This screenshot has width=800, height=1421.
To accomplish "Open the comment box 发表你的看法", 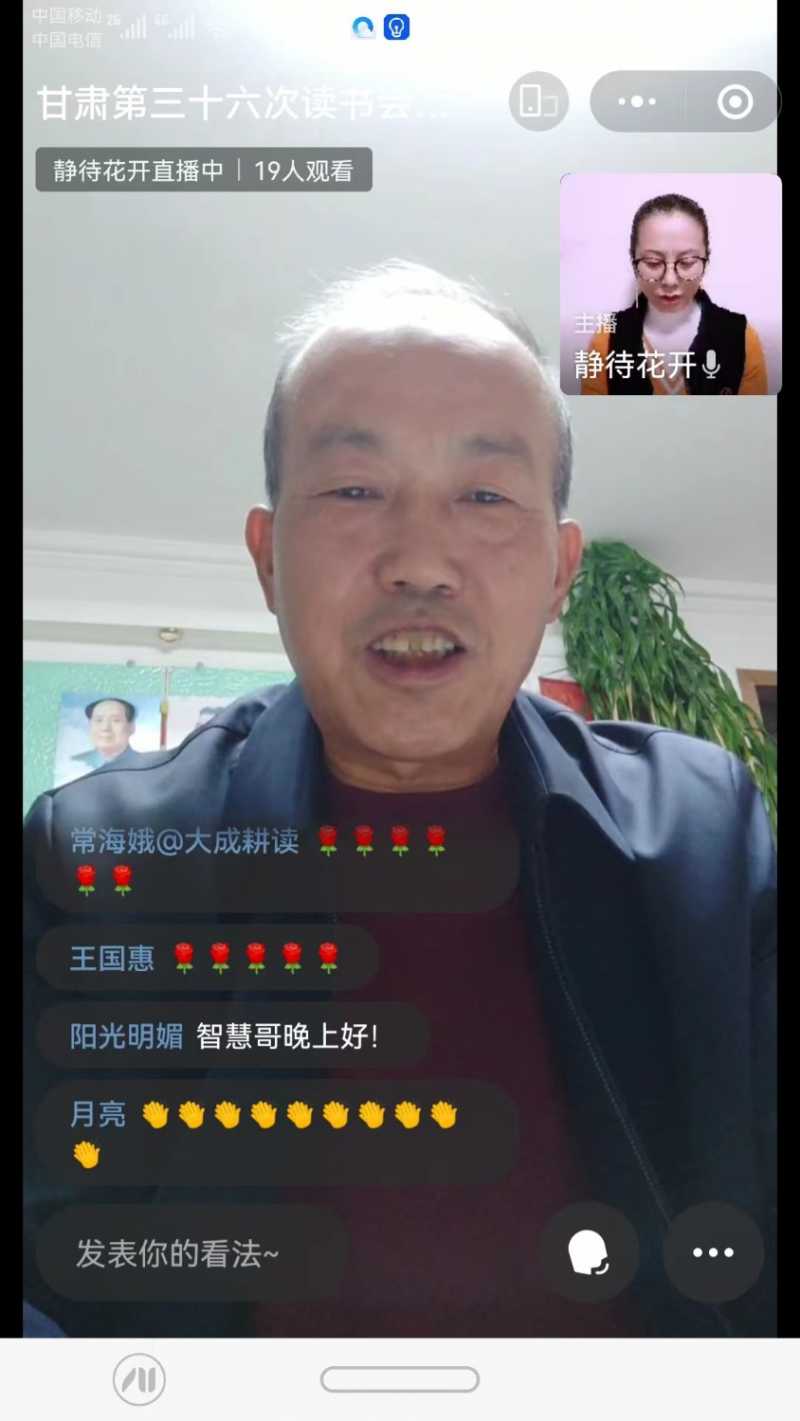I will pos(192,1253).
